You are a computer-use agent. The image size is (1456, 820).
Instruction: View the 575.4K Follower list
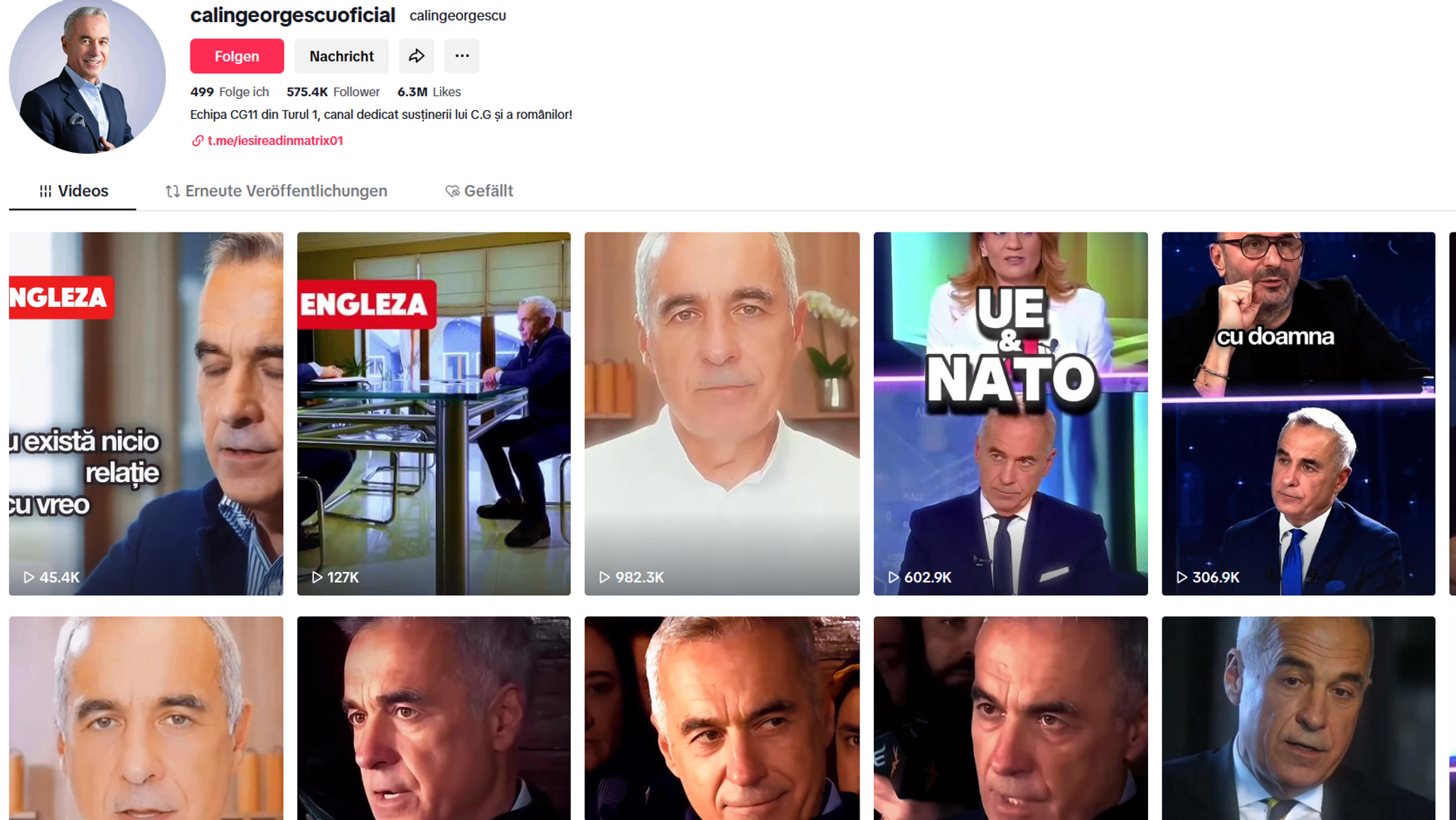click(x=333, y=92)
